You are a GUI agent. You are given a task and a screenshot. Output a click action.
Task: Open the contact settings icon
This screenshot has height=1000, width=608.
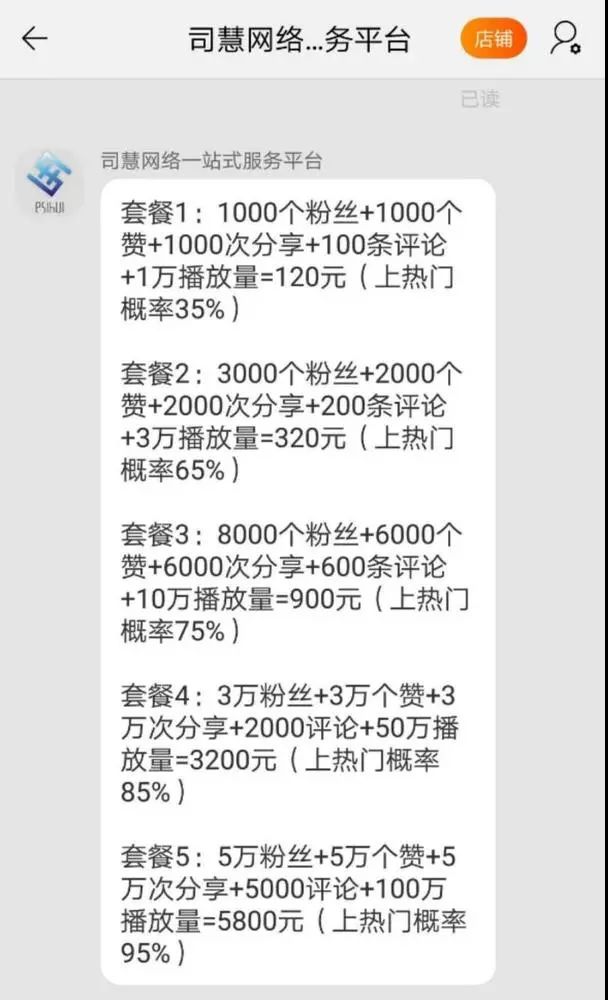coord(565,39)
